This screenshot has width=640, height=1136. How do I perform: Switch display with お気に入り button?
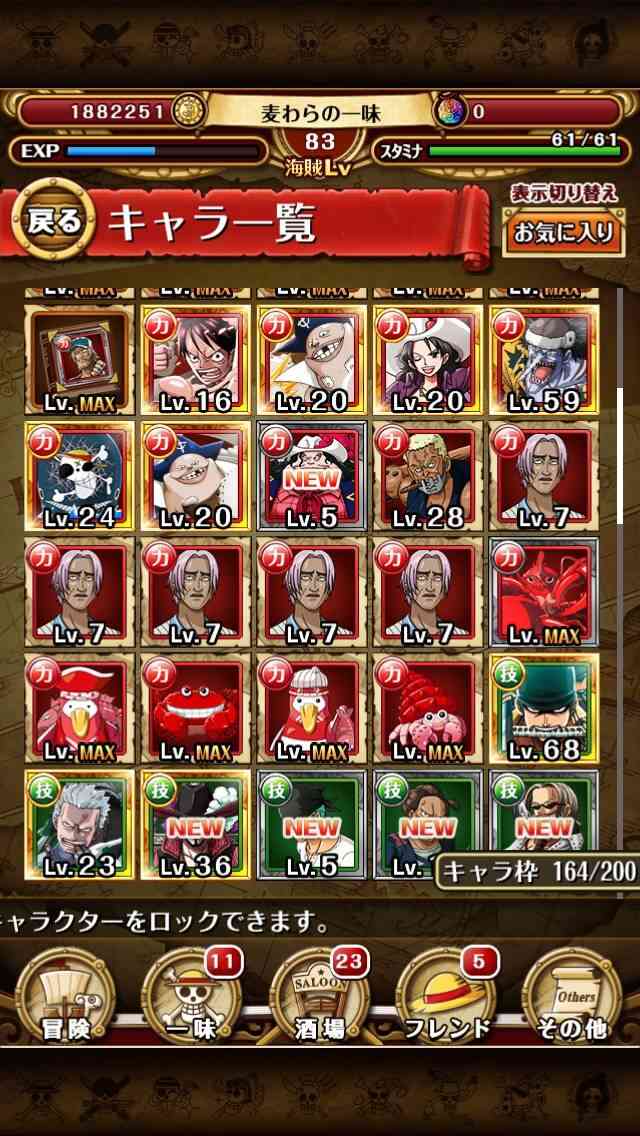tap(564, 233)
